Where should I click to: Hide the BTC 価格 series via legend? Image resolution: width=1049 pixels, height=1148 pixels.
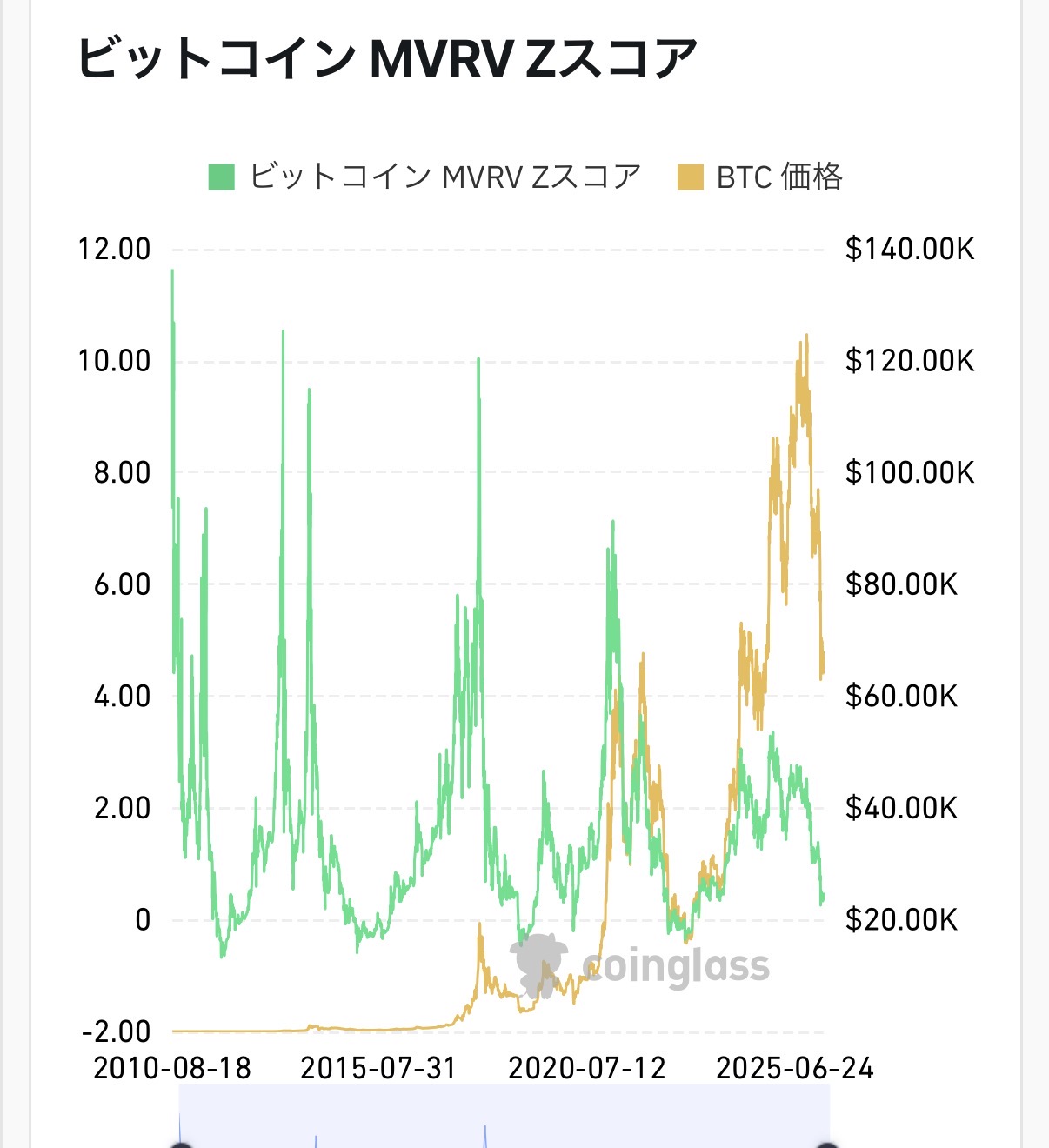click(759, 177)
